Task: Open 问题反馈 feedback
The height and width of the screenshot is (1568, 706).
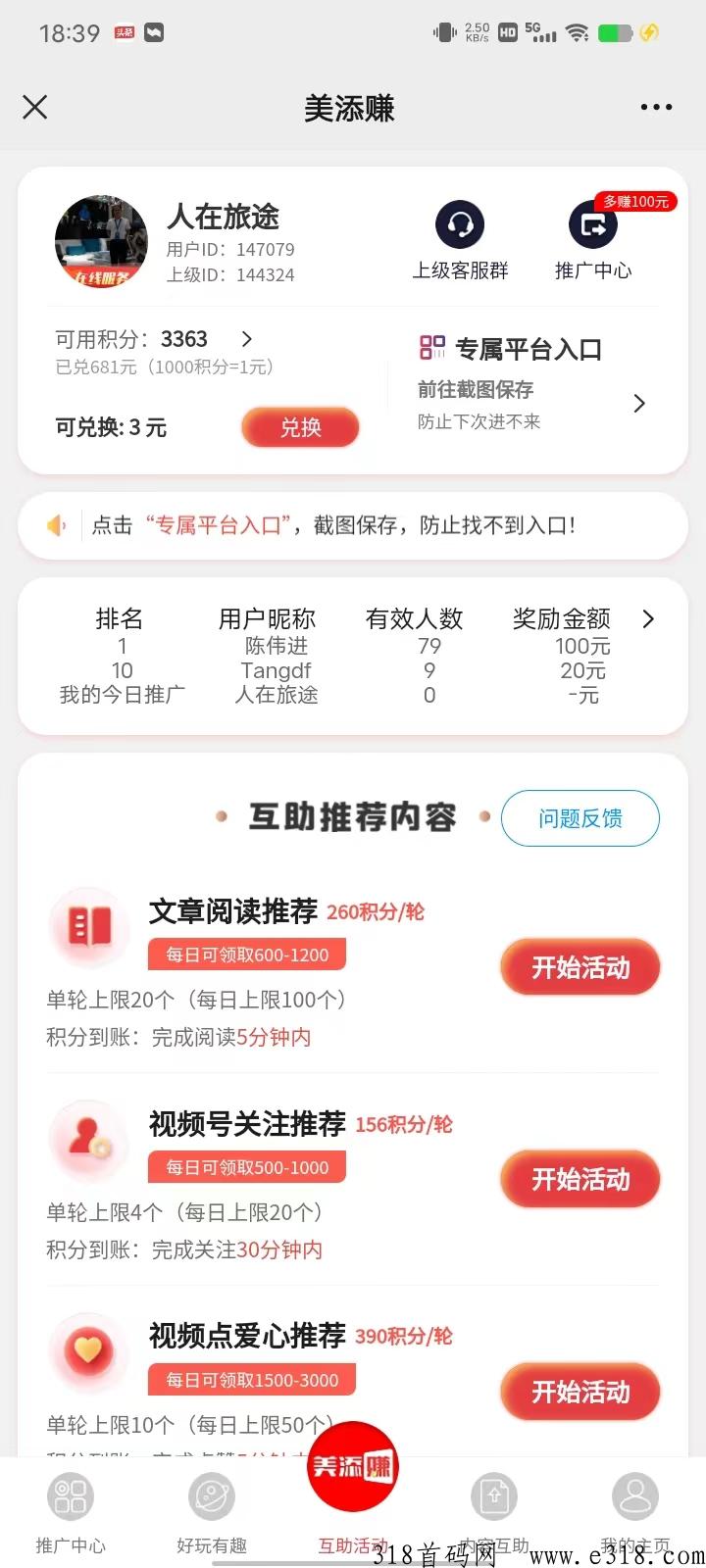Action: tap(580, 817)
